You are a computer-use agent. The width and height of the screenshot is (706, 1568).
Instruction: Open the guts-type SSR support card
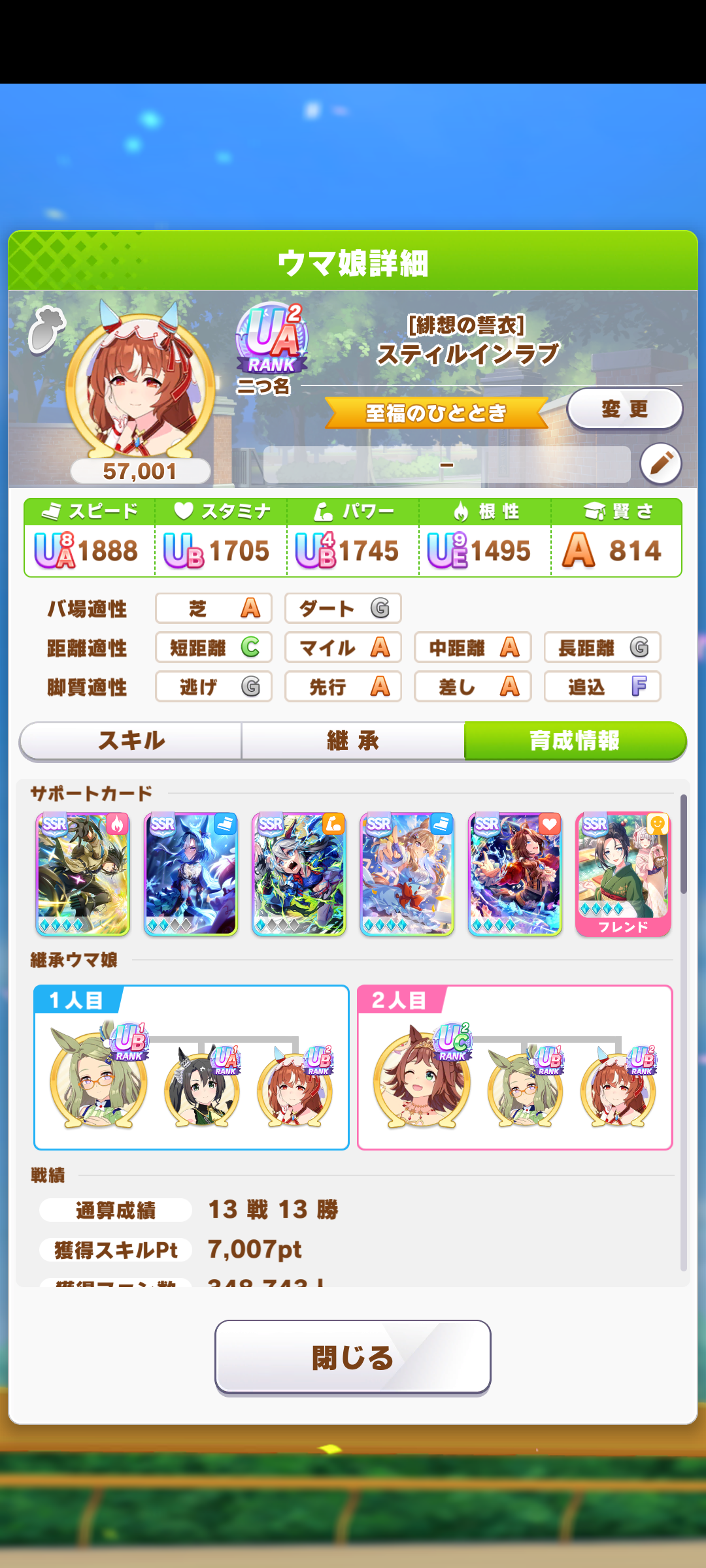click(x=83, y=874)
